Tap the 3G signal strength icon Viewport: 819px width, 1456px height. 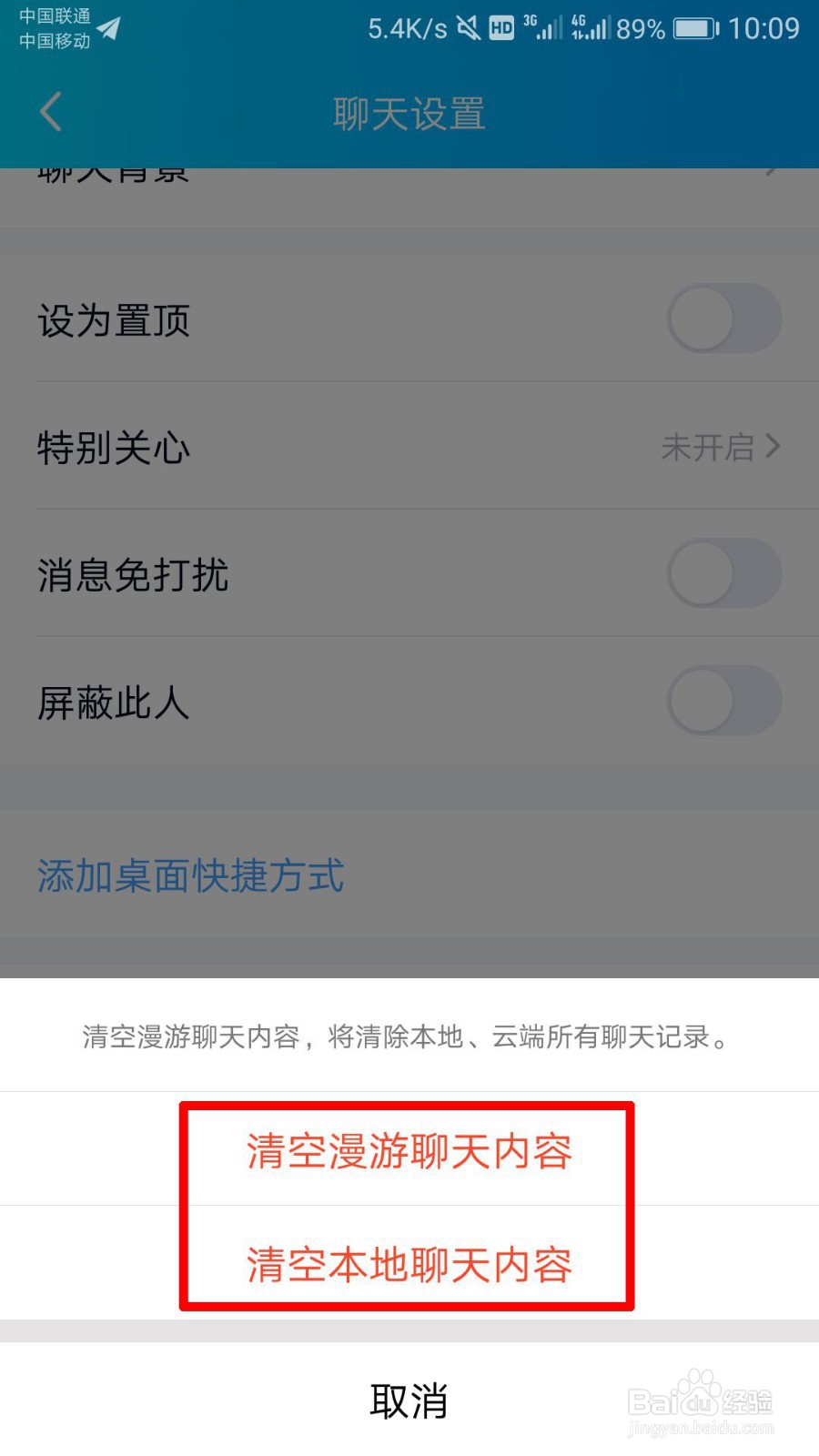coord(543,28)
